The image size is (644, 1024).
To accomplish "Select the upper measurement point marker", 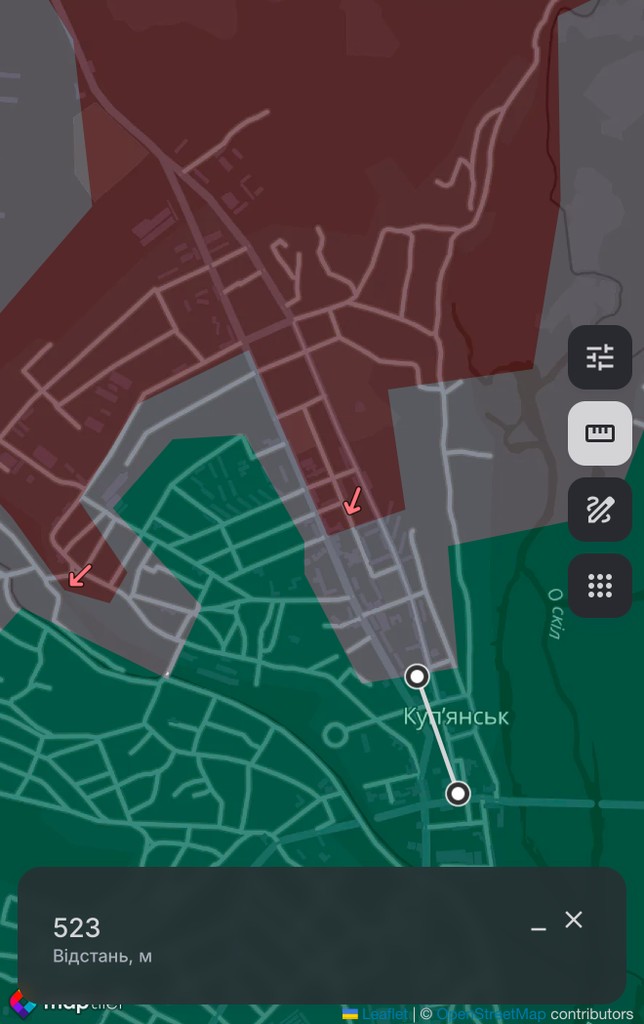I will click(417, 677).
